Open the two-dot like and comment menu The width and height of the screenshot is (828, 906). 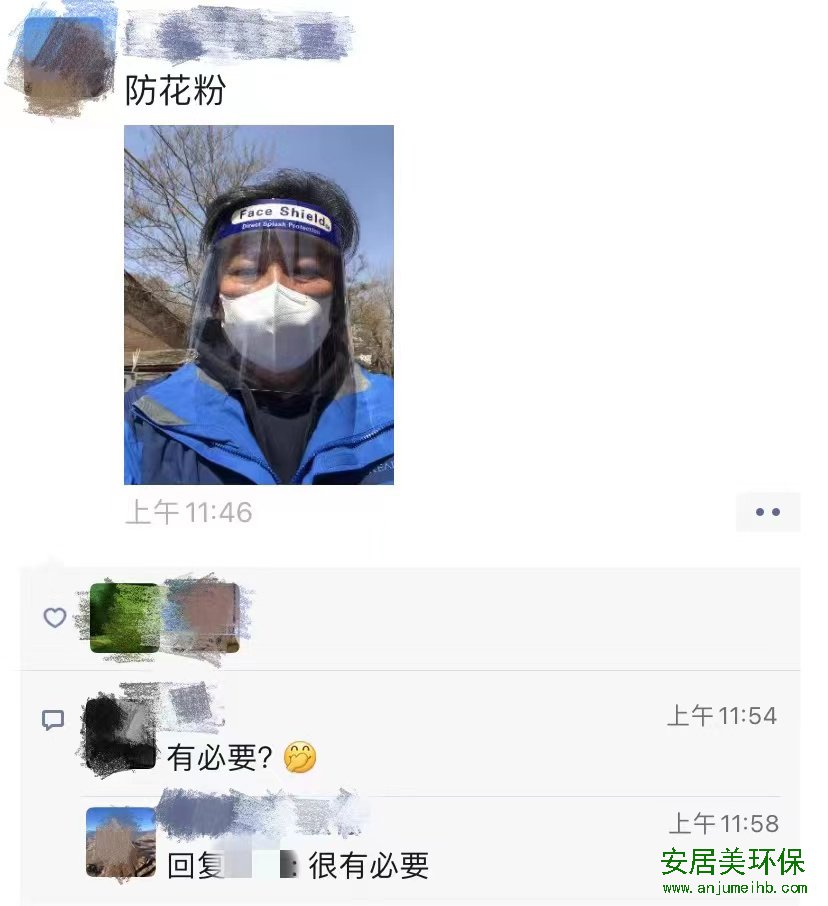click(767, 512)
